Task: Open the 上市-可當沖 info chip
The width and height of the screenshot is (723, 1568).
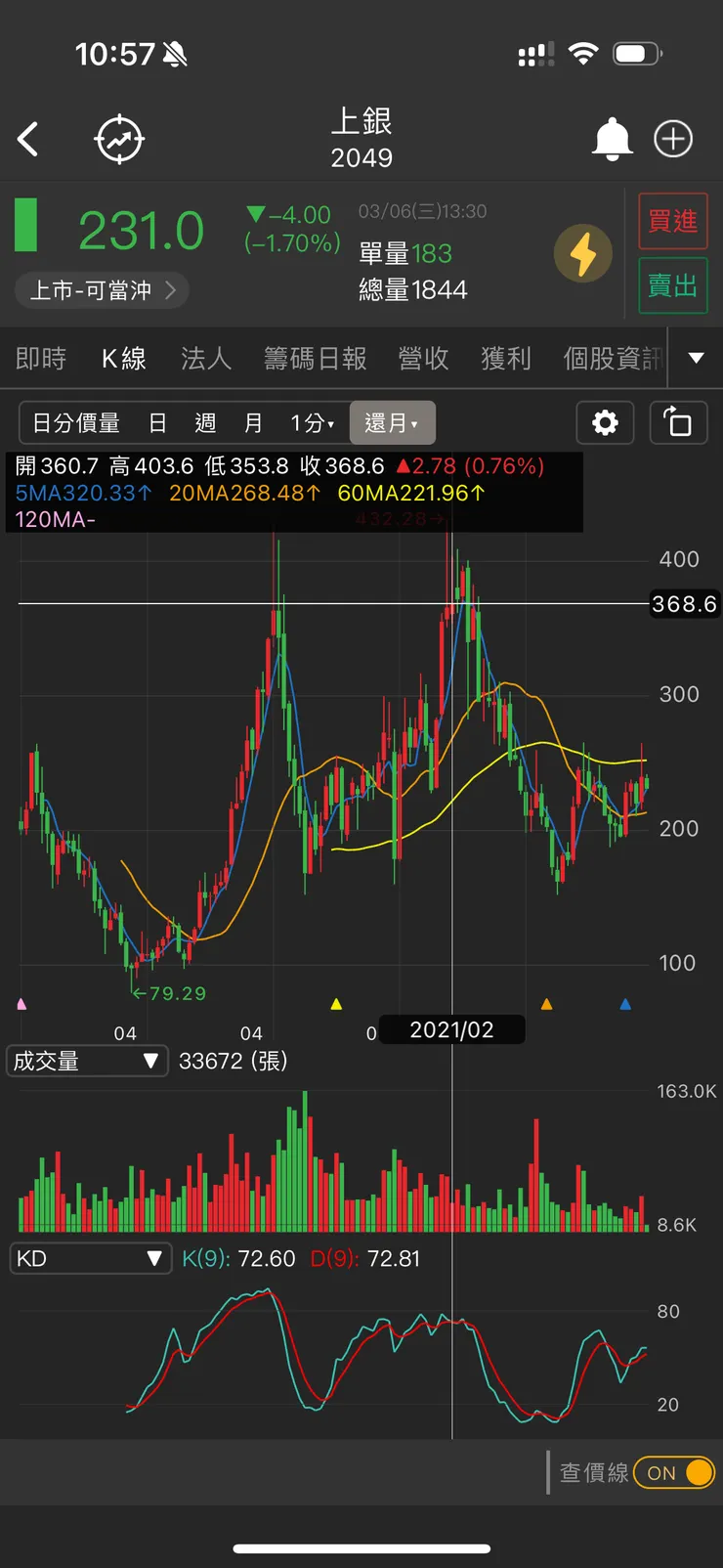Action: click(102, 290)
